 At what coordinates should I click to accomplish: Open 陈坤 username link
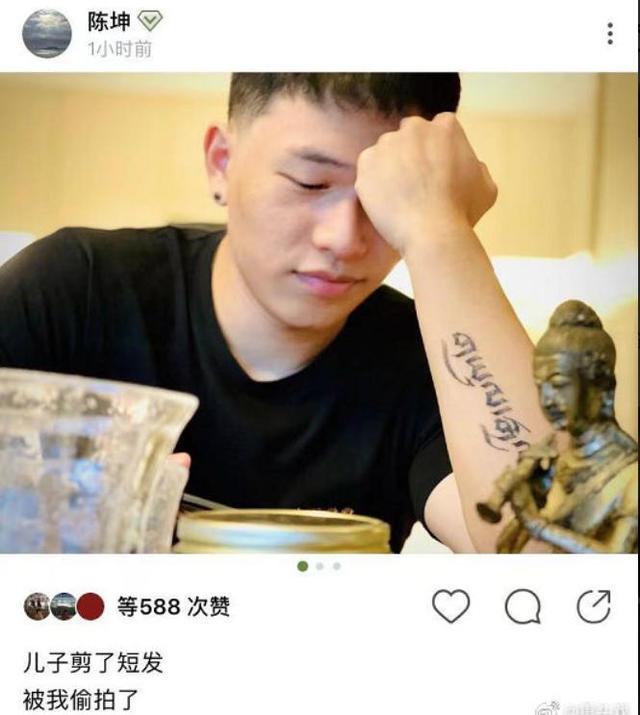pyautogui.click(x=109, y=21)
